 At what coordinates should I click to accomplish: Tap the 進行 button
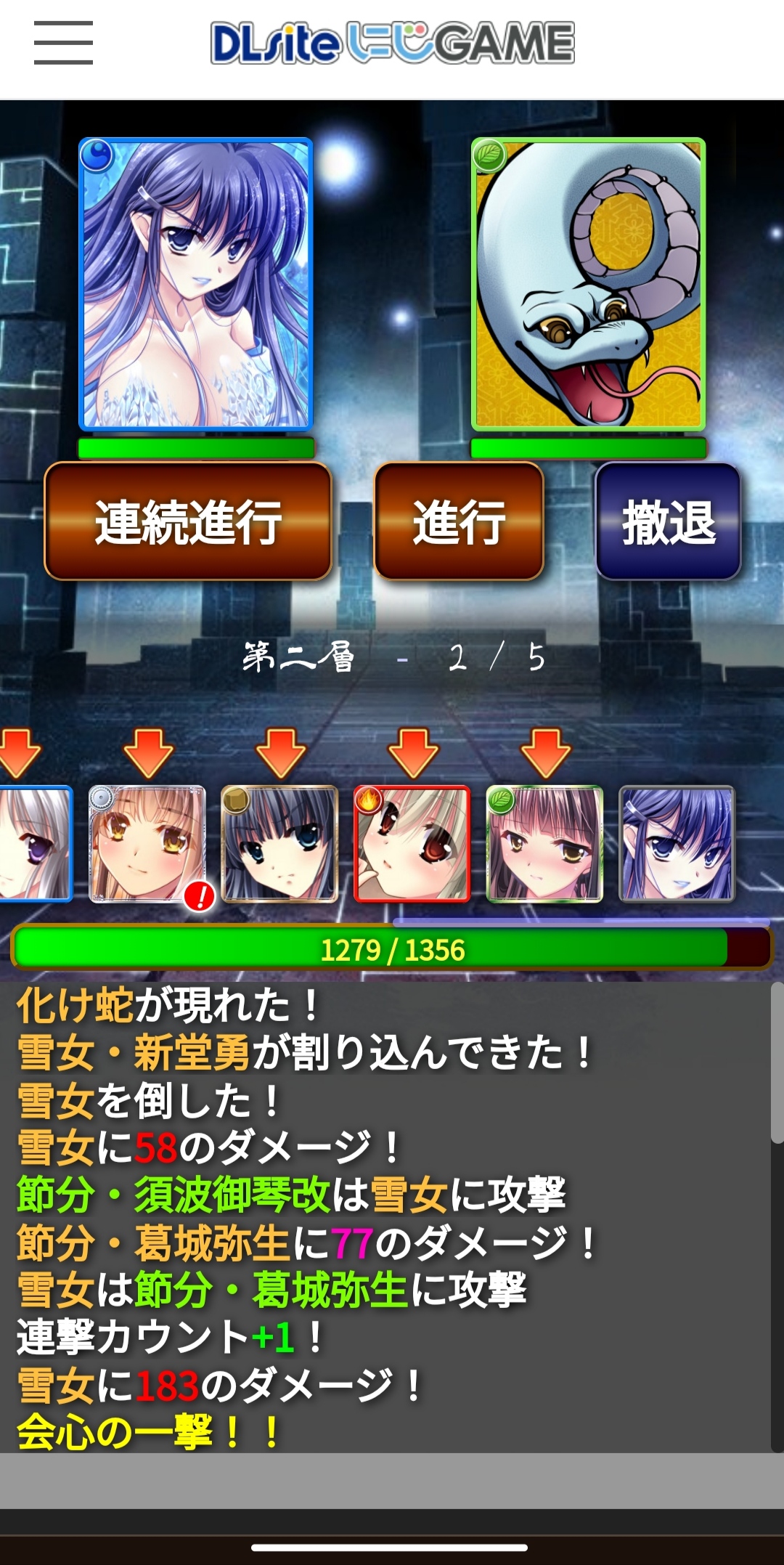459,521
